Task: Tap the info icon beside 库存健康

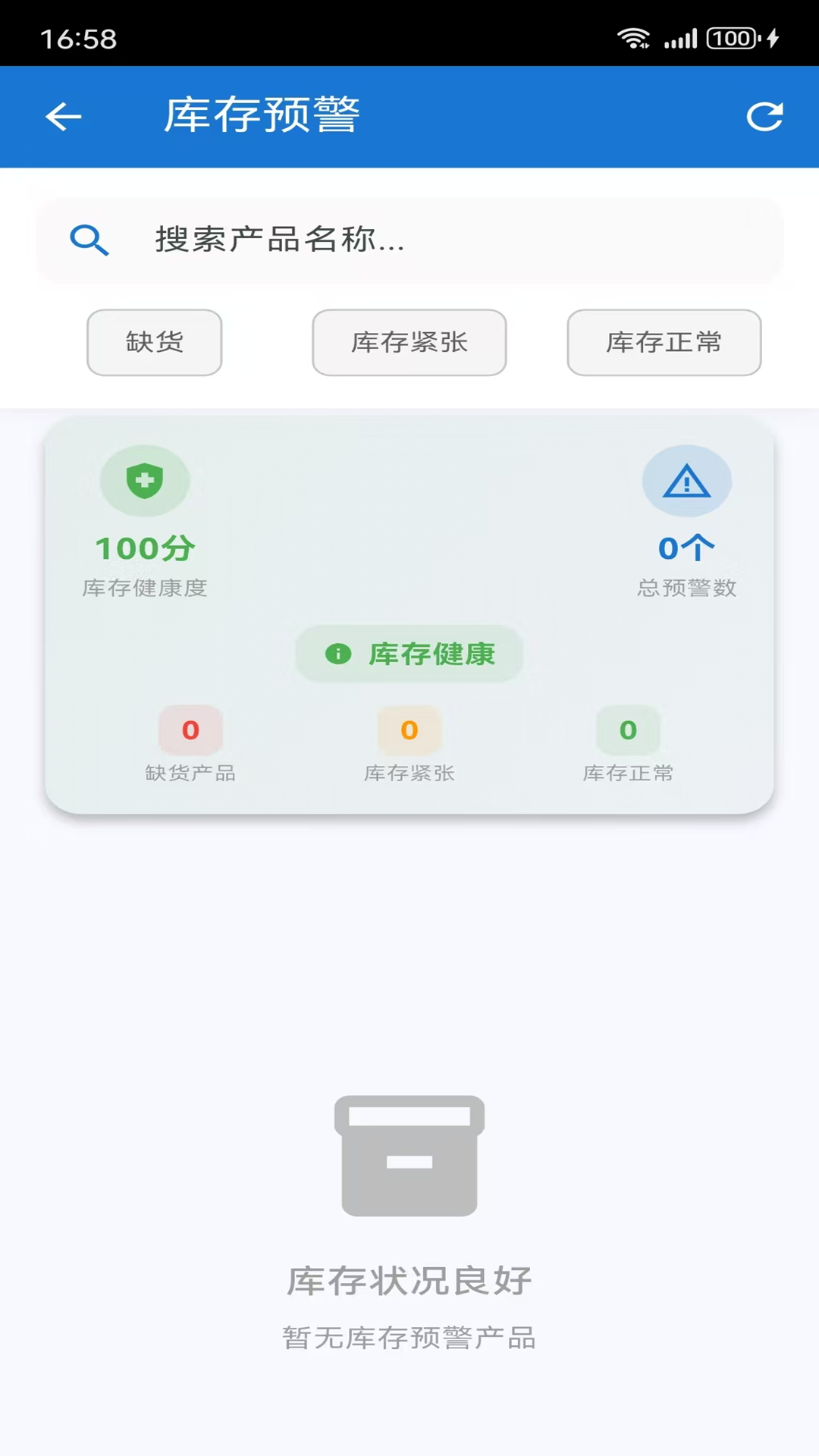Action: tap(338, 653)
